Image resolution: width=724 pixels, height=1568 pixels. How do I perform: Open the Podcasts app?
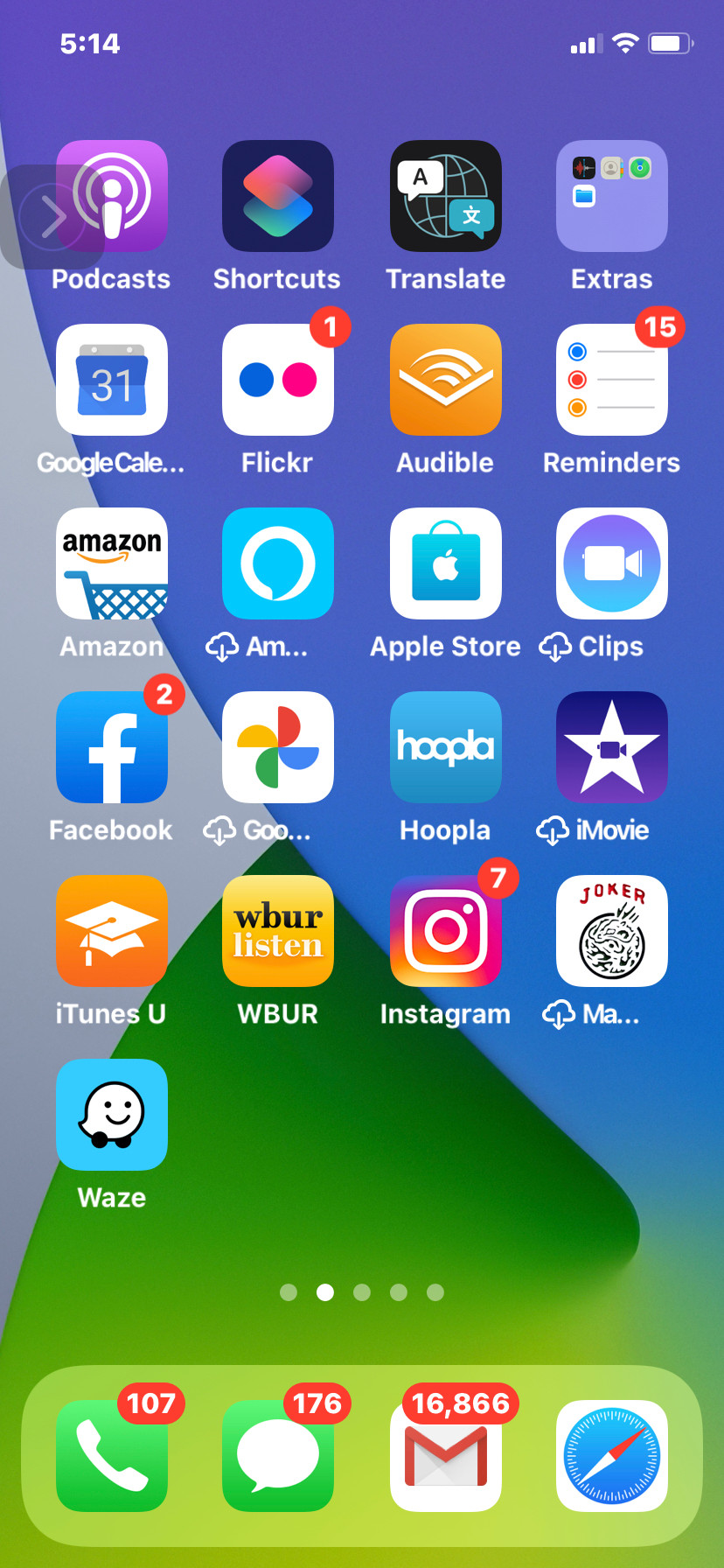coord(112,196)
